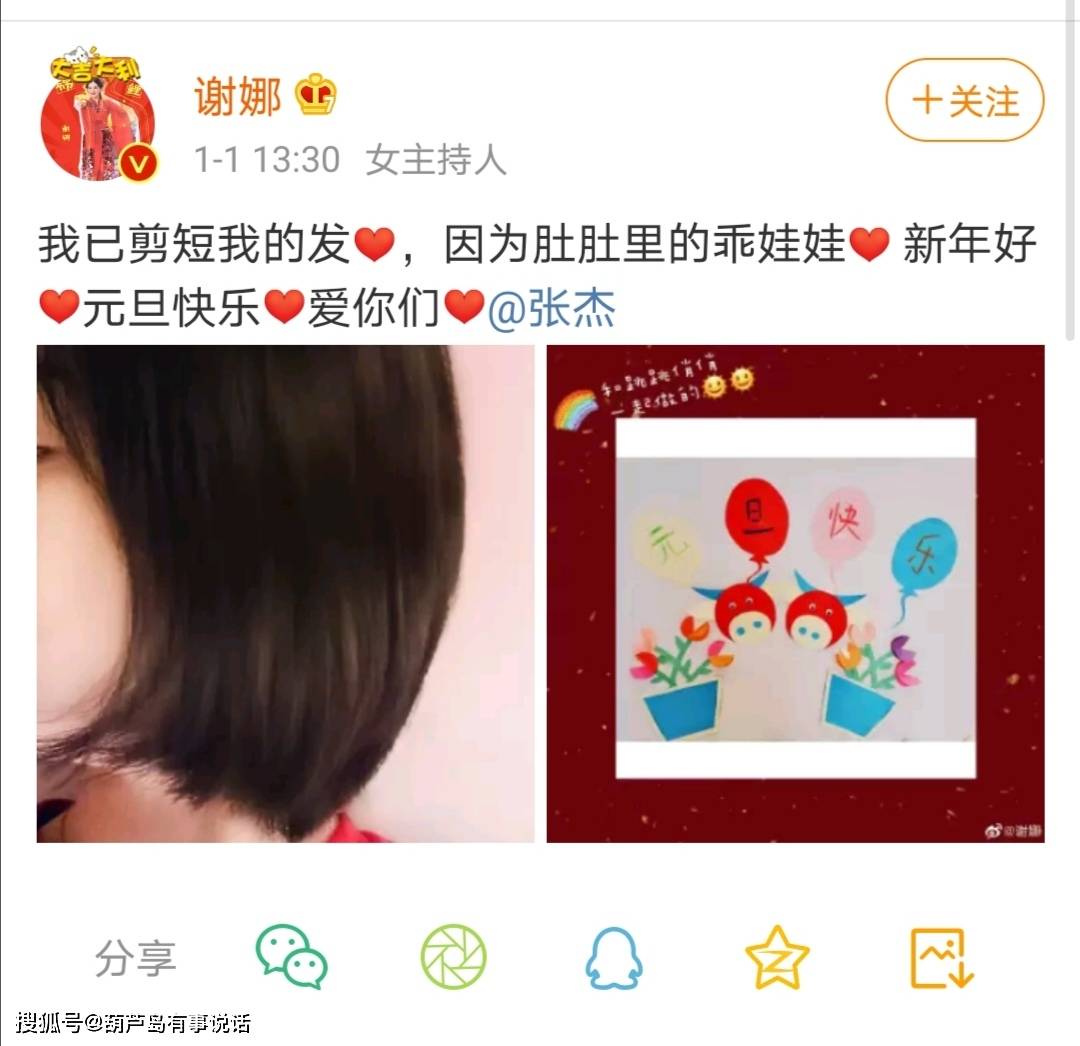Share post to QQ

pyautogui.click(x=613, y=957)
